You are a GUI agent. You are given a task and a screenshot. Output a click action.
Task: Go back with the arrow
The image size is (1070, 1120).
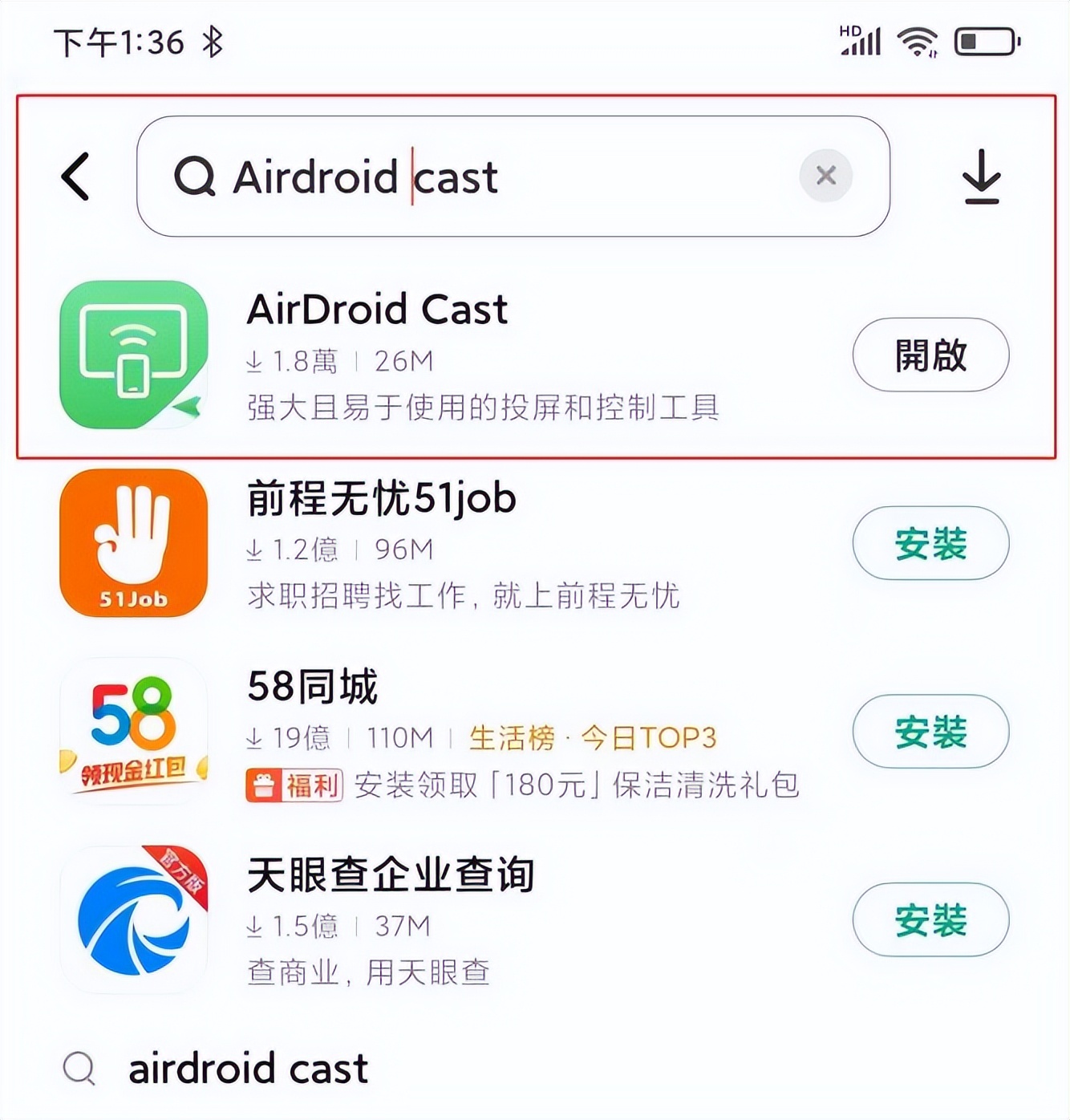[76, 177]
